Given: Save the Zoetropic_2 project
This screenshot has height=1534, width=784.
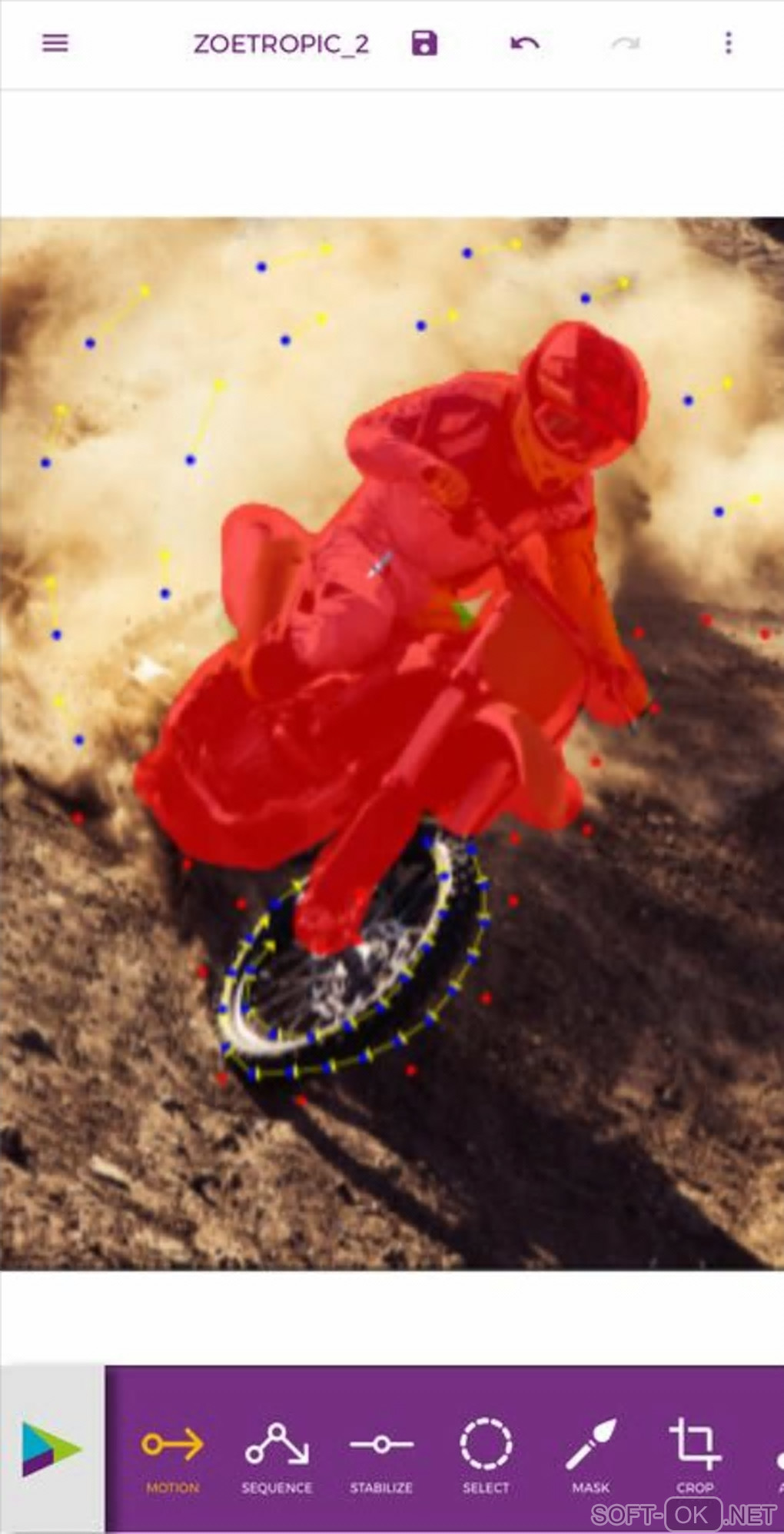Looking at the screenshot, I should [x=424, y=43].
